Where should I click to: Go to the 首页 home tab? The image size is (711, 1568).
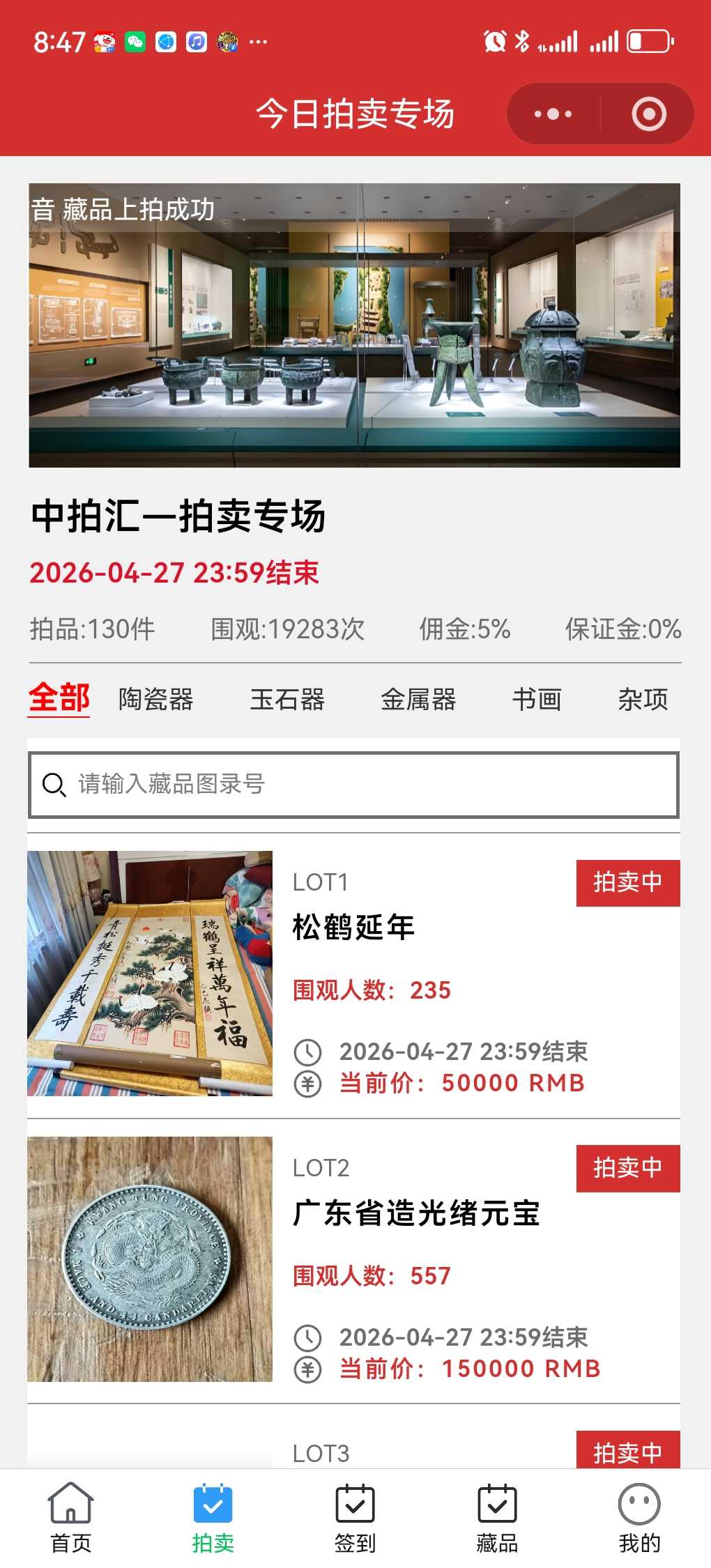pyautogui.click(x=71, y=1518)
